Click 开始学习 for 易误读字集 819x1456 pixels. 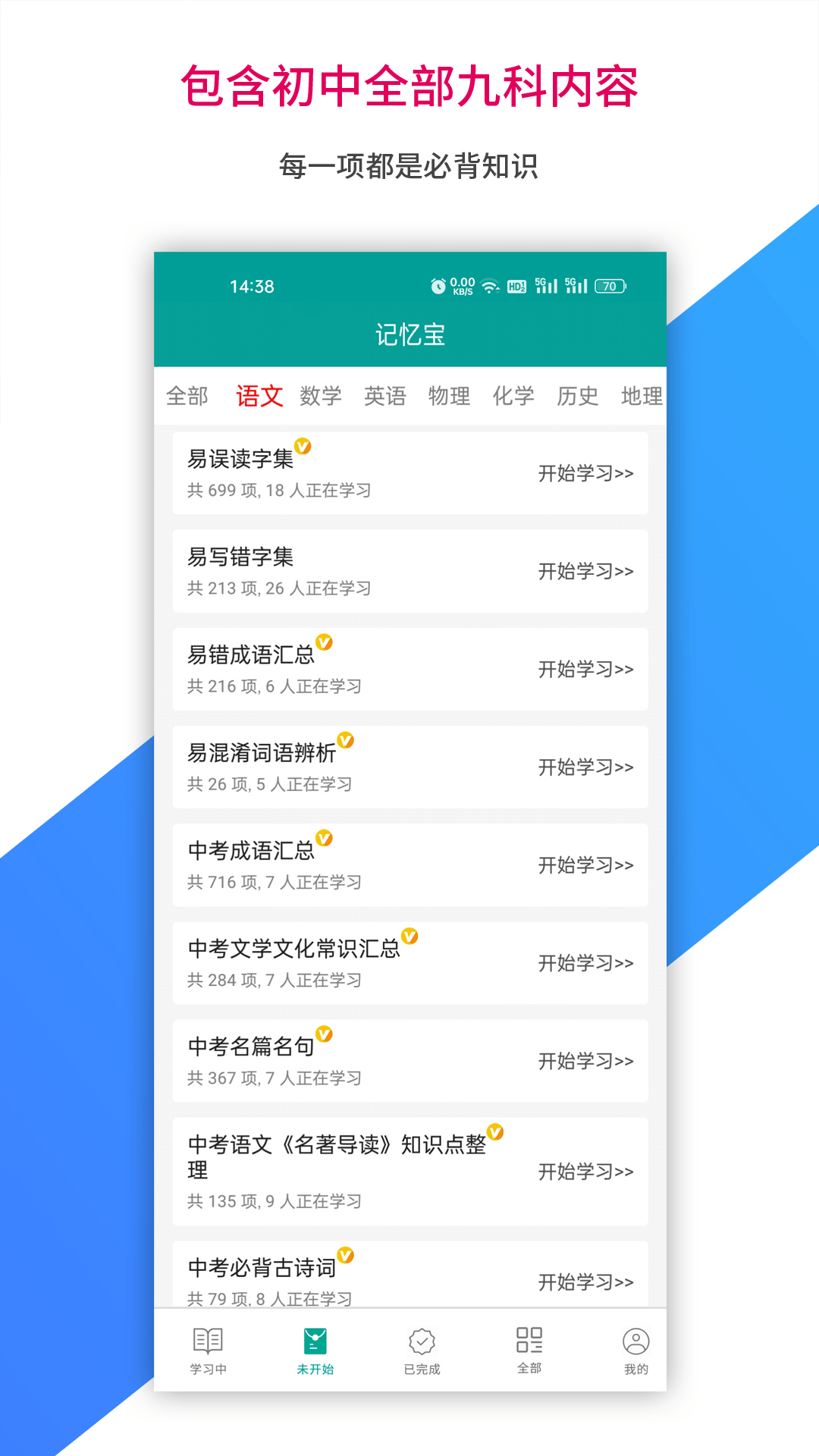(585, 471)
